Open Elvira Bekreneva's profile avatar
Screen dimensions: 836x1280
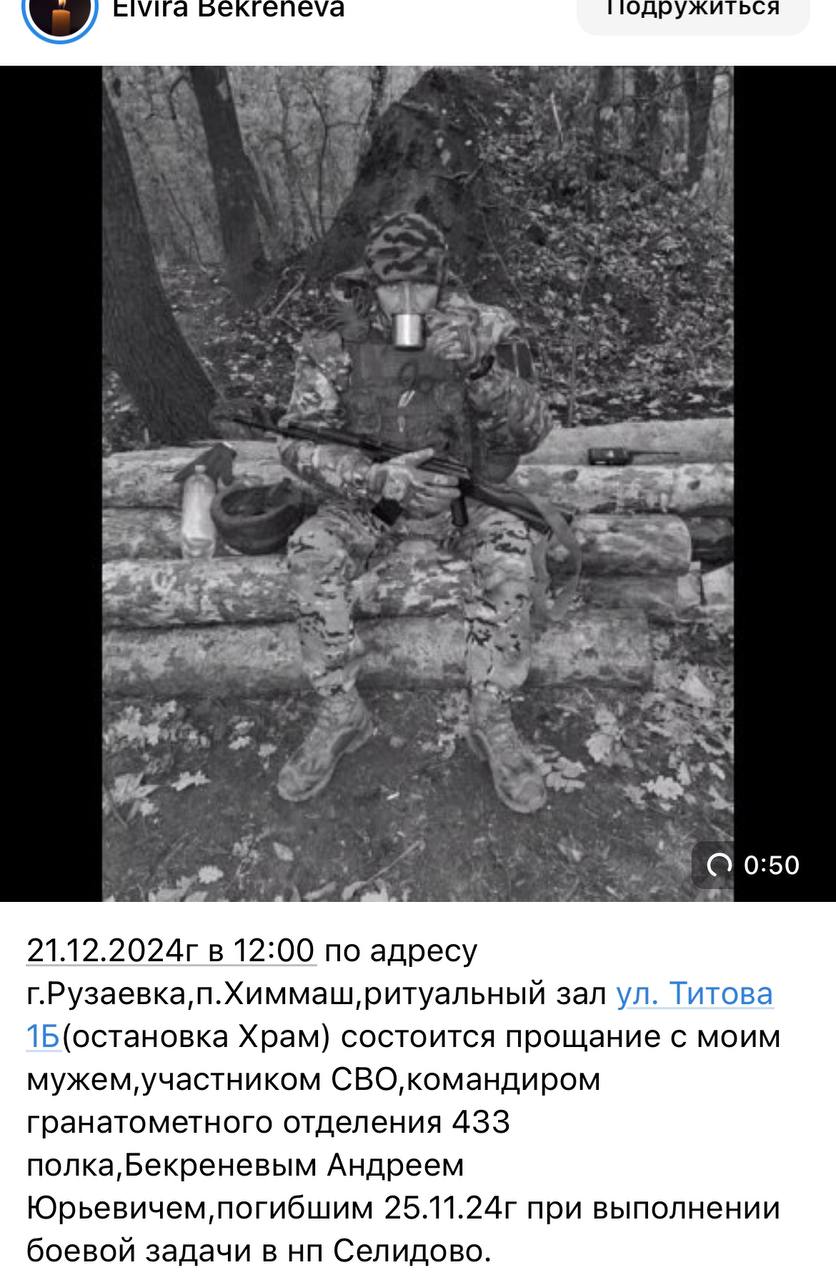(x=60, y=14)
